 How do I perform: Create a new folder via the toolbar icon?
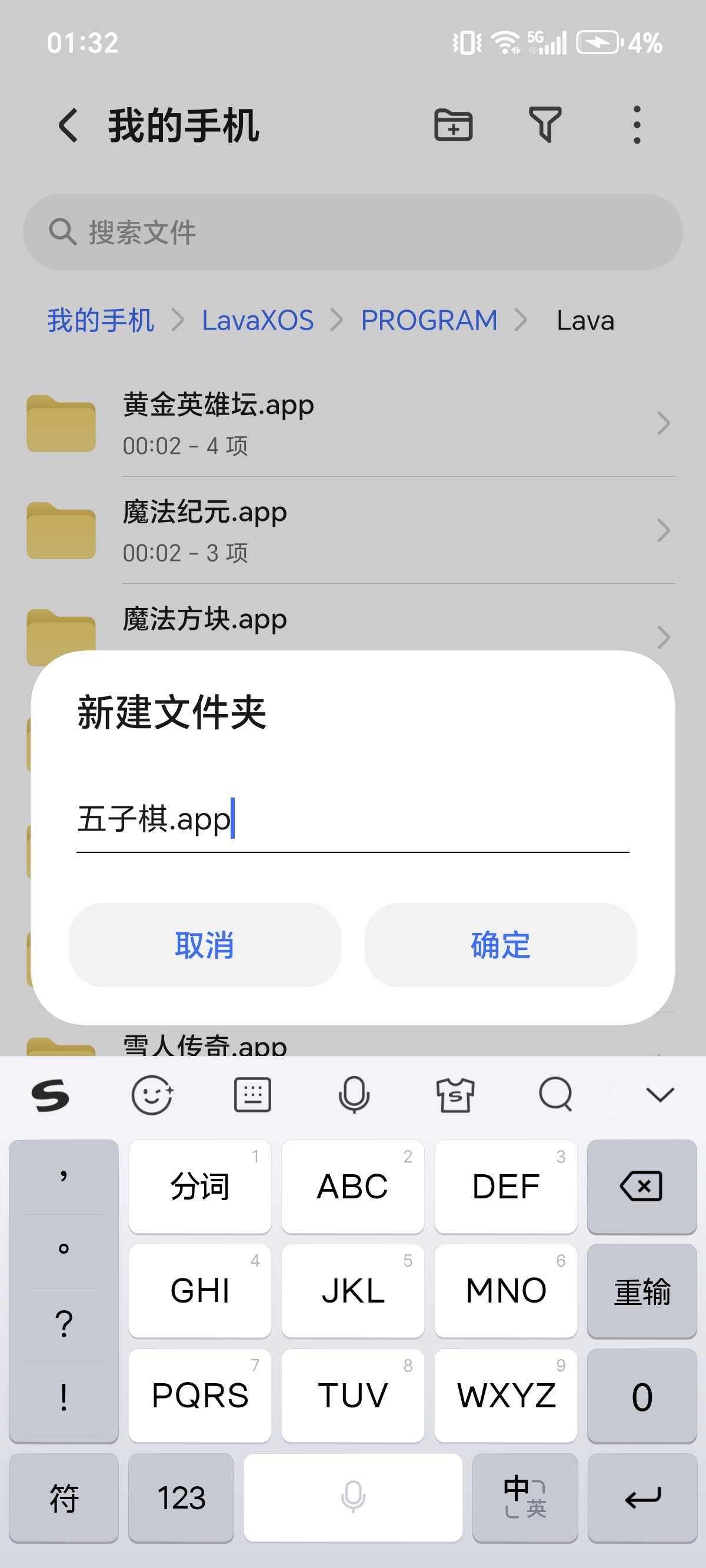(x=453, y=125)
